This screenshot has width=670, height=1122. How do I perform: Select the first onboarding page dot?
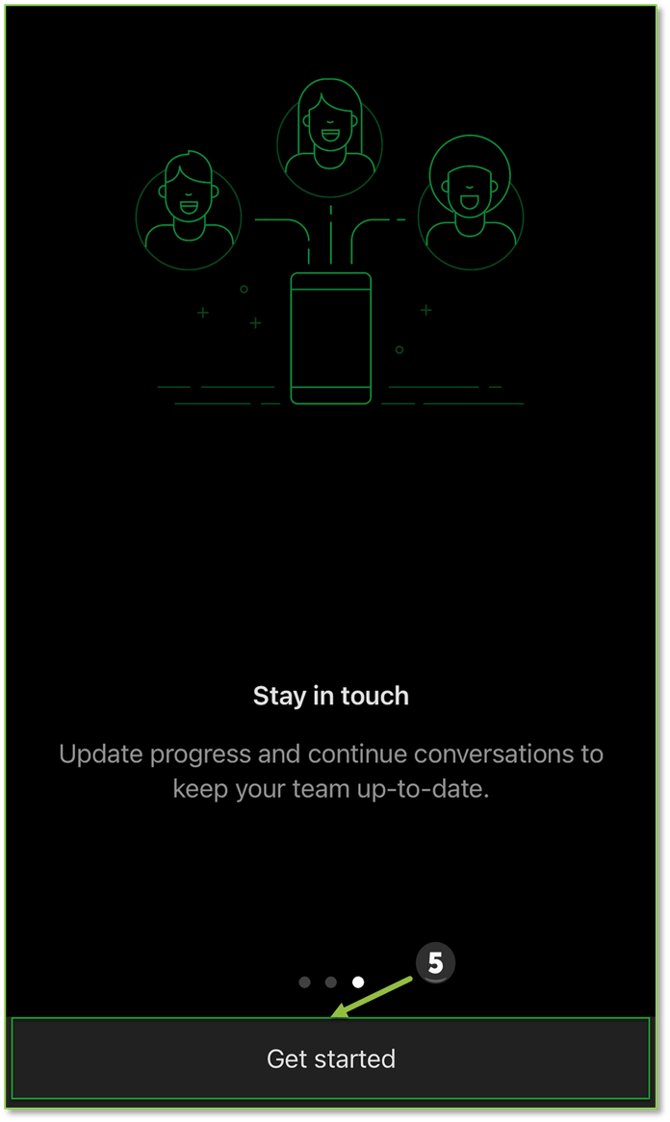click(305, 982)
